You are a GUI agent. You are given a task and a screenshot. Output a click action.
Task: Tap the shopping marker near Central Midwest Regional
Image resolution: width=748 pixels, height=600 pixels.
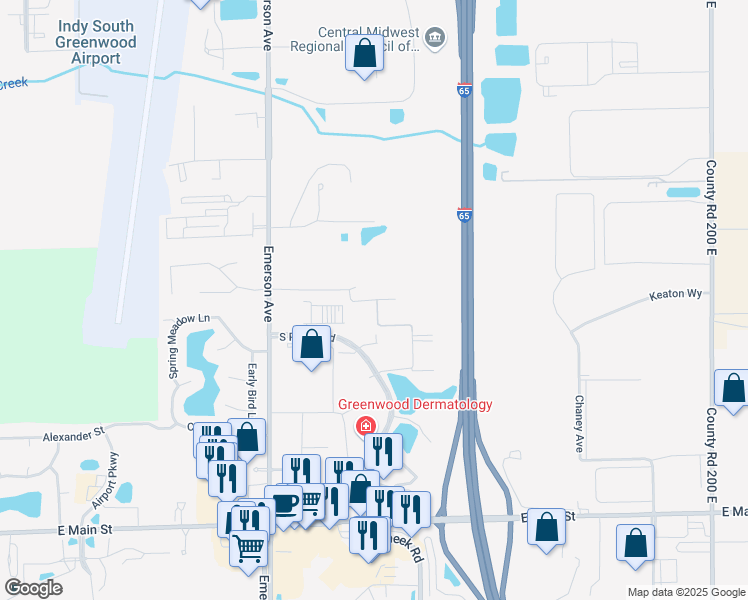pos(365,53)
